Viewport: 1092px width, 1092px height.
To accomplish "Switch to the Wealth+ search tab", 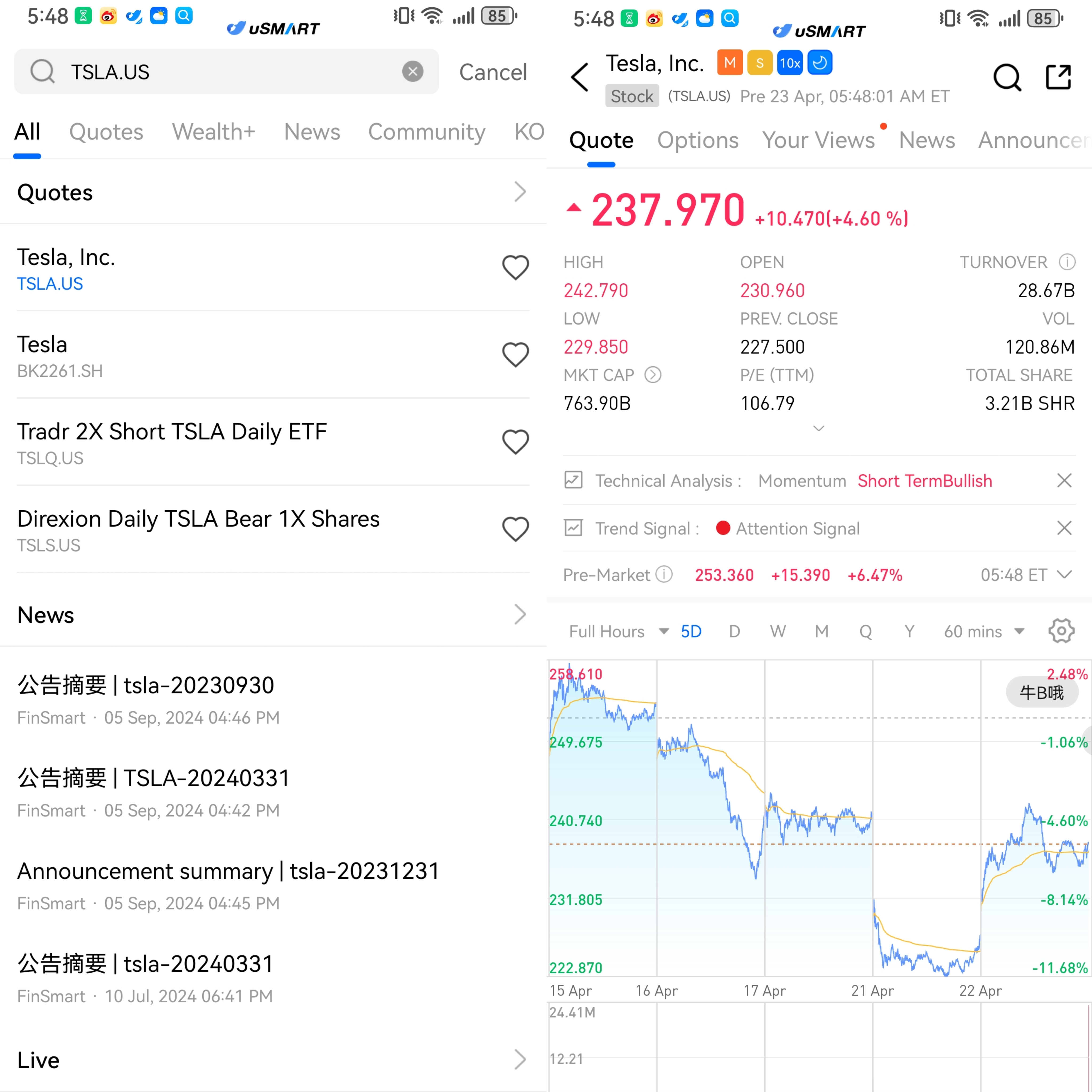I will pyautogui.click(x=213, y=132).
